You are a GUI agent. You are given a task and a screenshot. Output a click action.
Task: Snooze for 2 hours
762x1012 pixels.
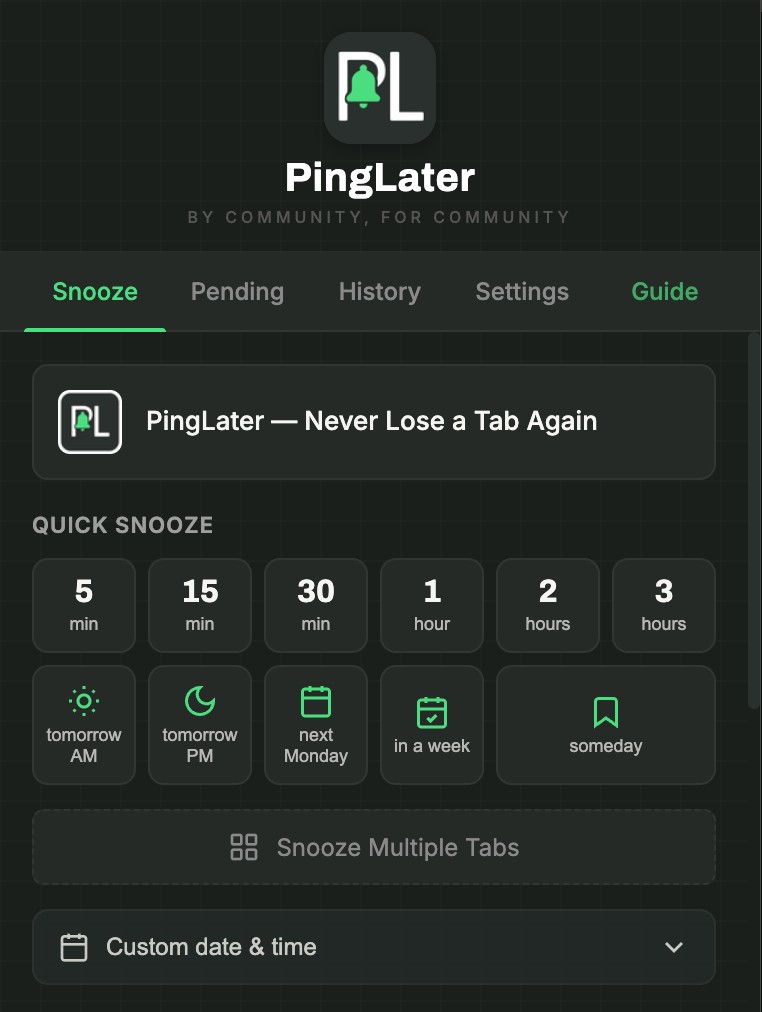tap(548, 605)
